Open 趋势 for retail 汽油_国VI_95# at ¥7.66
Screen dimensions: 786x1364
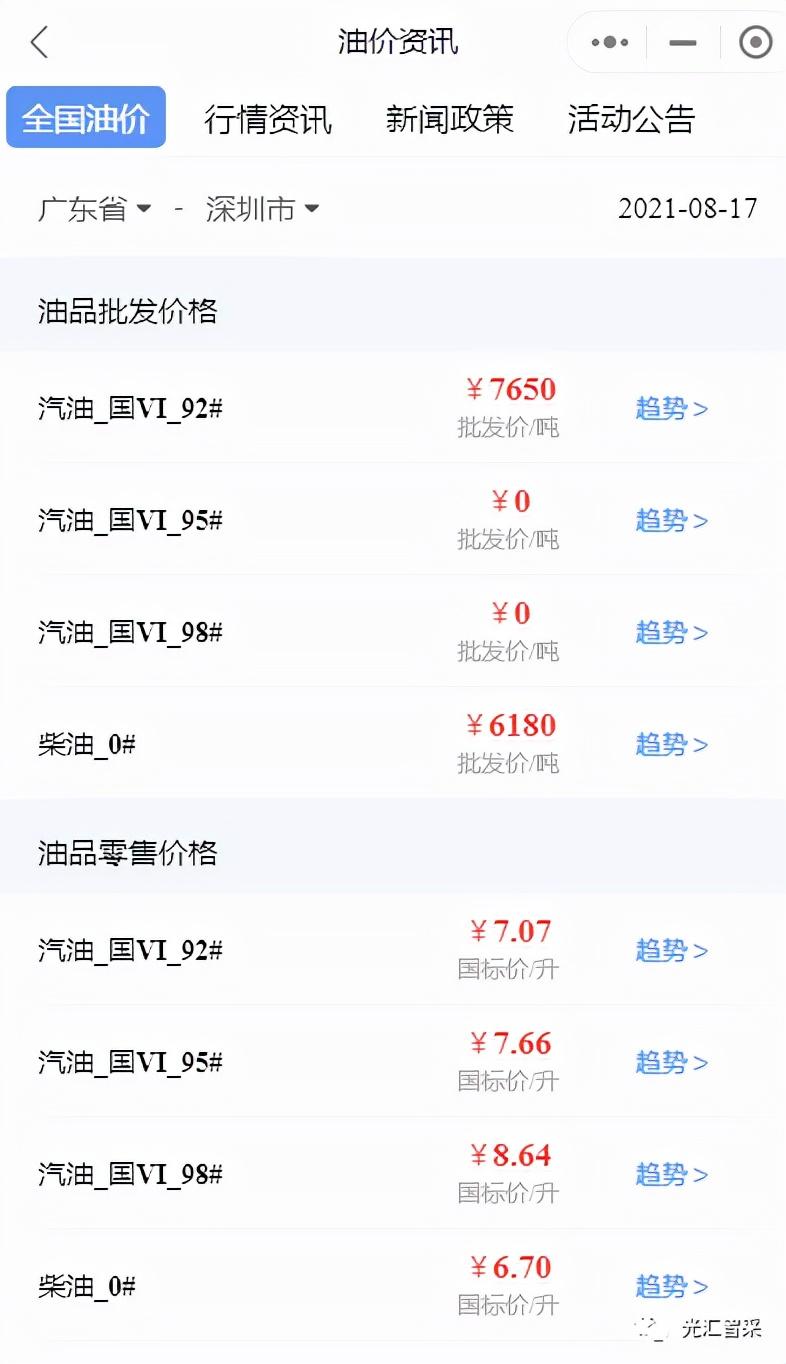coord(672,1062)
